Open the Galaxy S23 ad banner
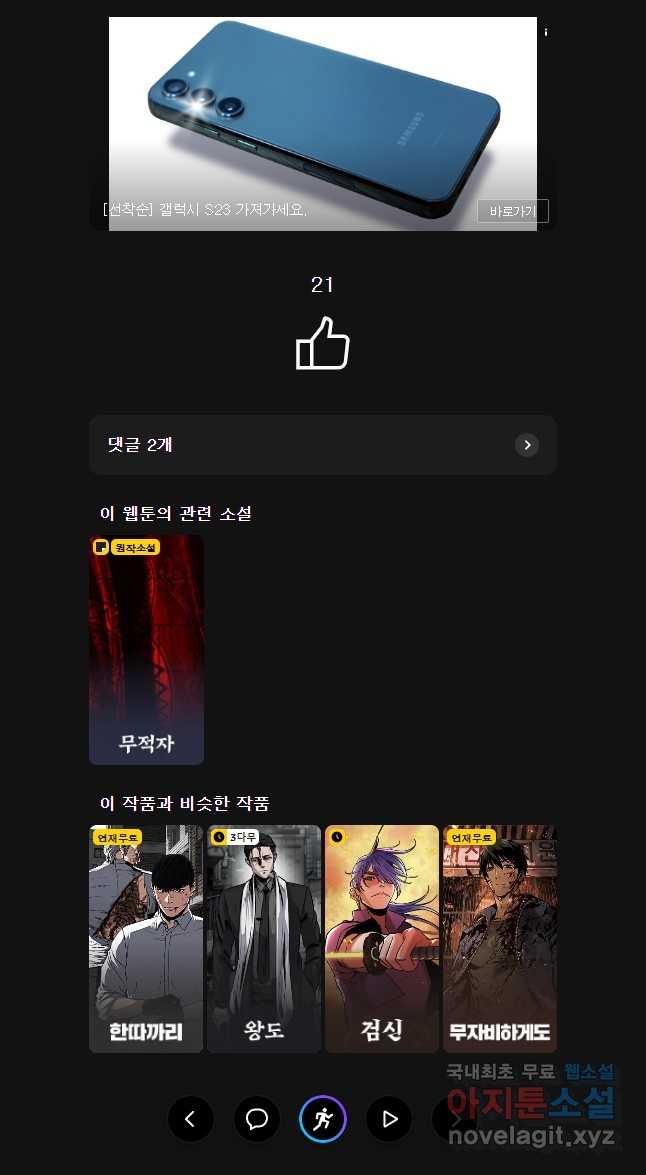Image resolution: width=646 pixels, height=1175 pixels. (322, 110)
